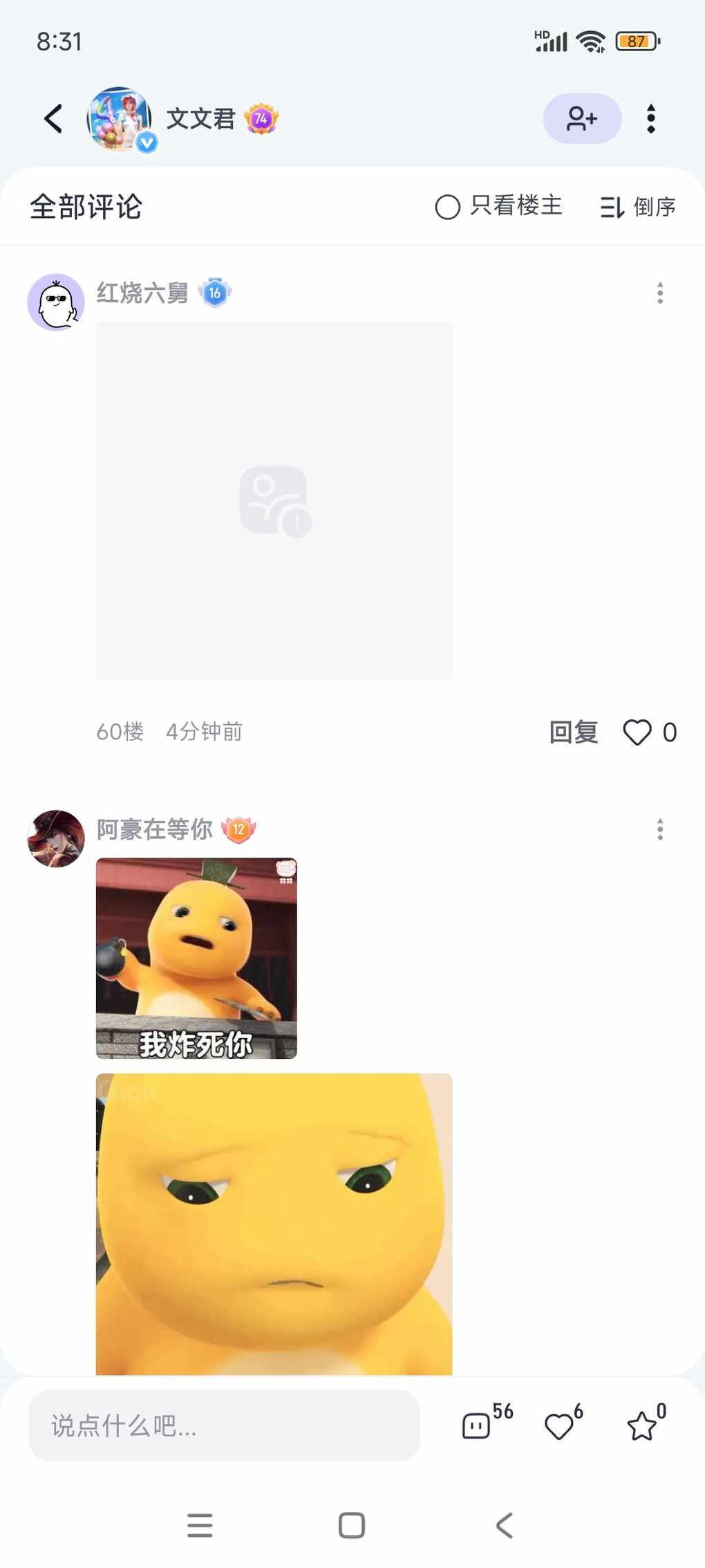Tap the 说点什么吧 comment box
This screenshot has width=705, height=1568.
(224, 1426)
